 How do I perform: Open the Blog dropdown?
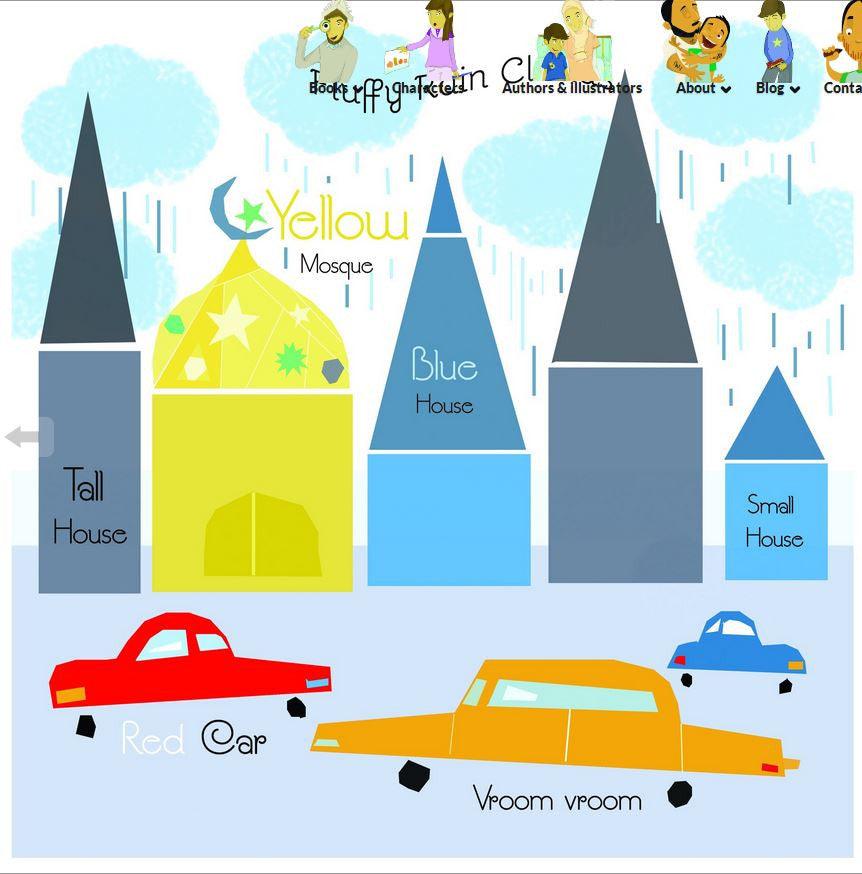click(777, 88)
